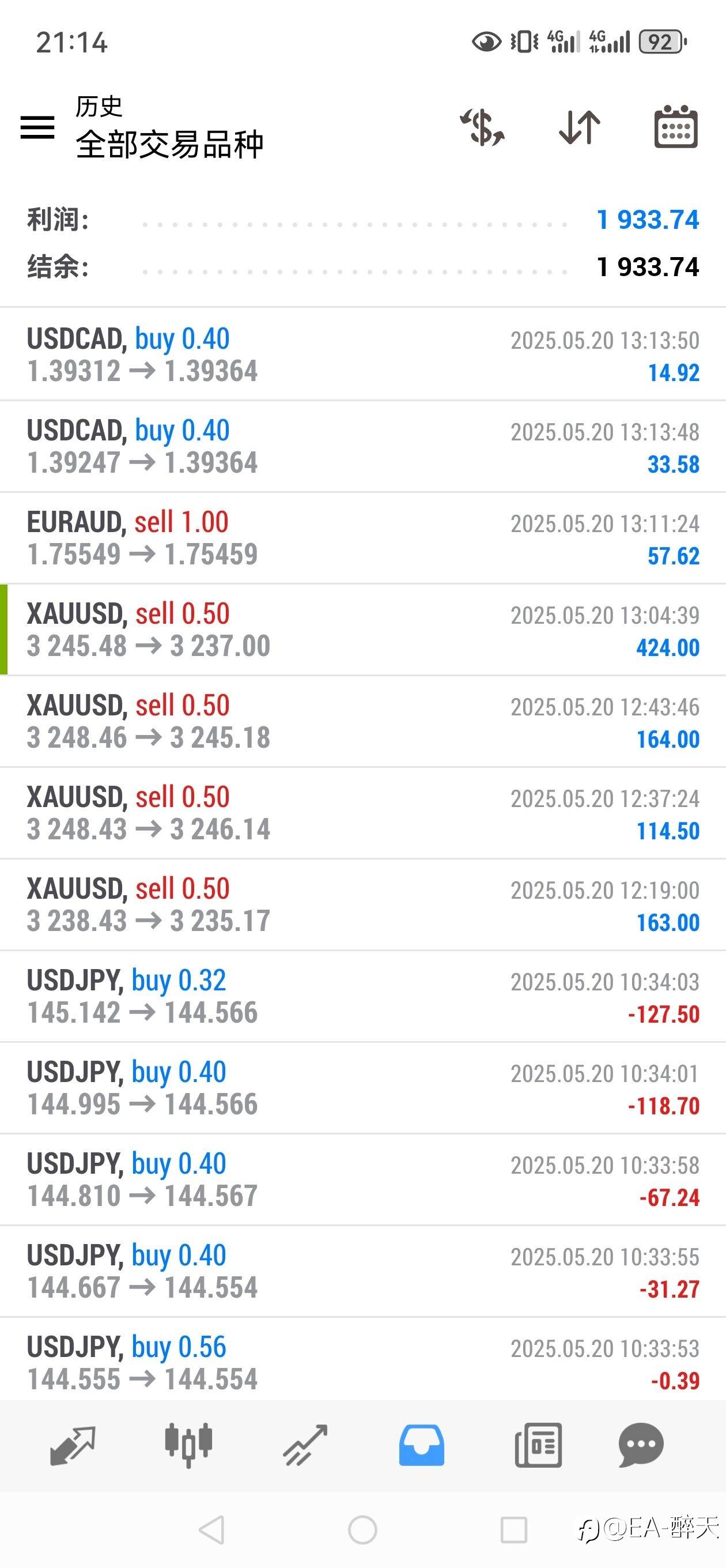The image size is (726, 1568).
Task: Open the USDCAD trade with profit 33.58
Action: [x=362, y=446]
